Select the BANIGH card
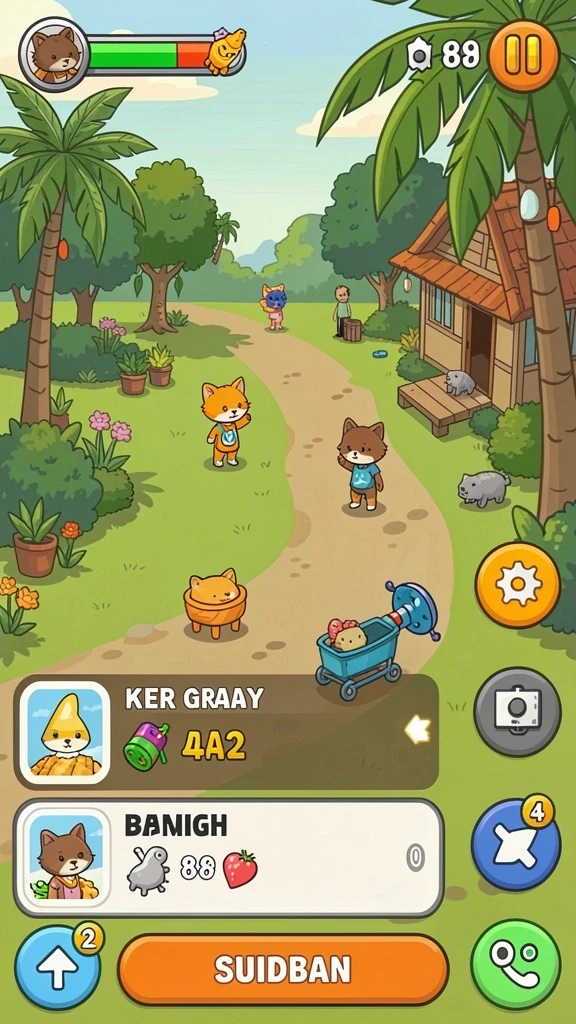Screen dimensions: 576x1024 [x=229, y=857]
